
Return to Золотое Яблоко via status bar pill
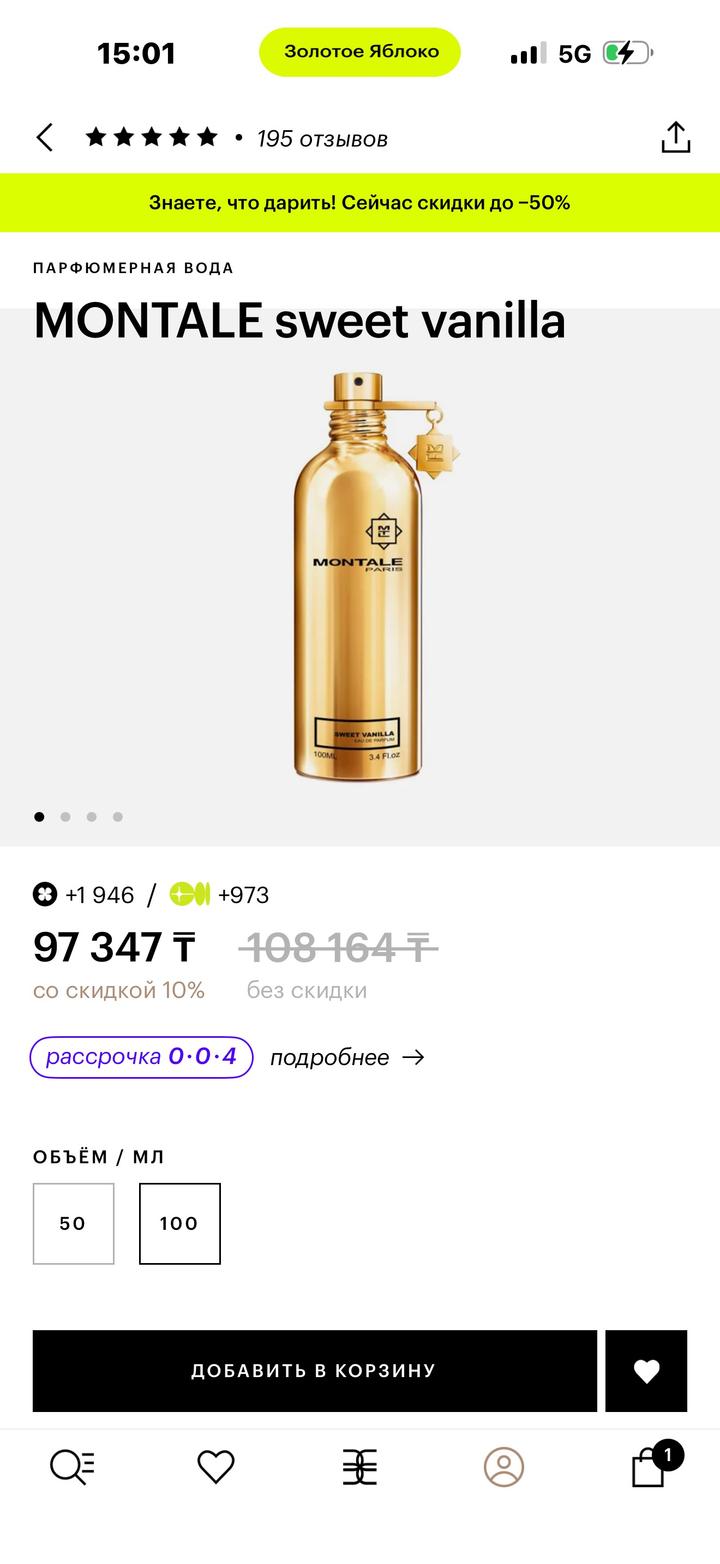(360, 52)
